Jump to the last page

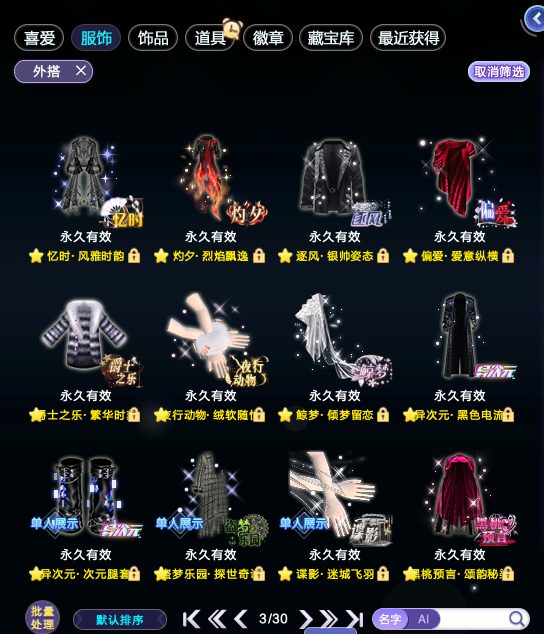coord(355,619)
